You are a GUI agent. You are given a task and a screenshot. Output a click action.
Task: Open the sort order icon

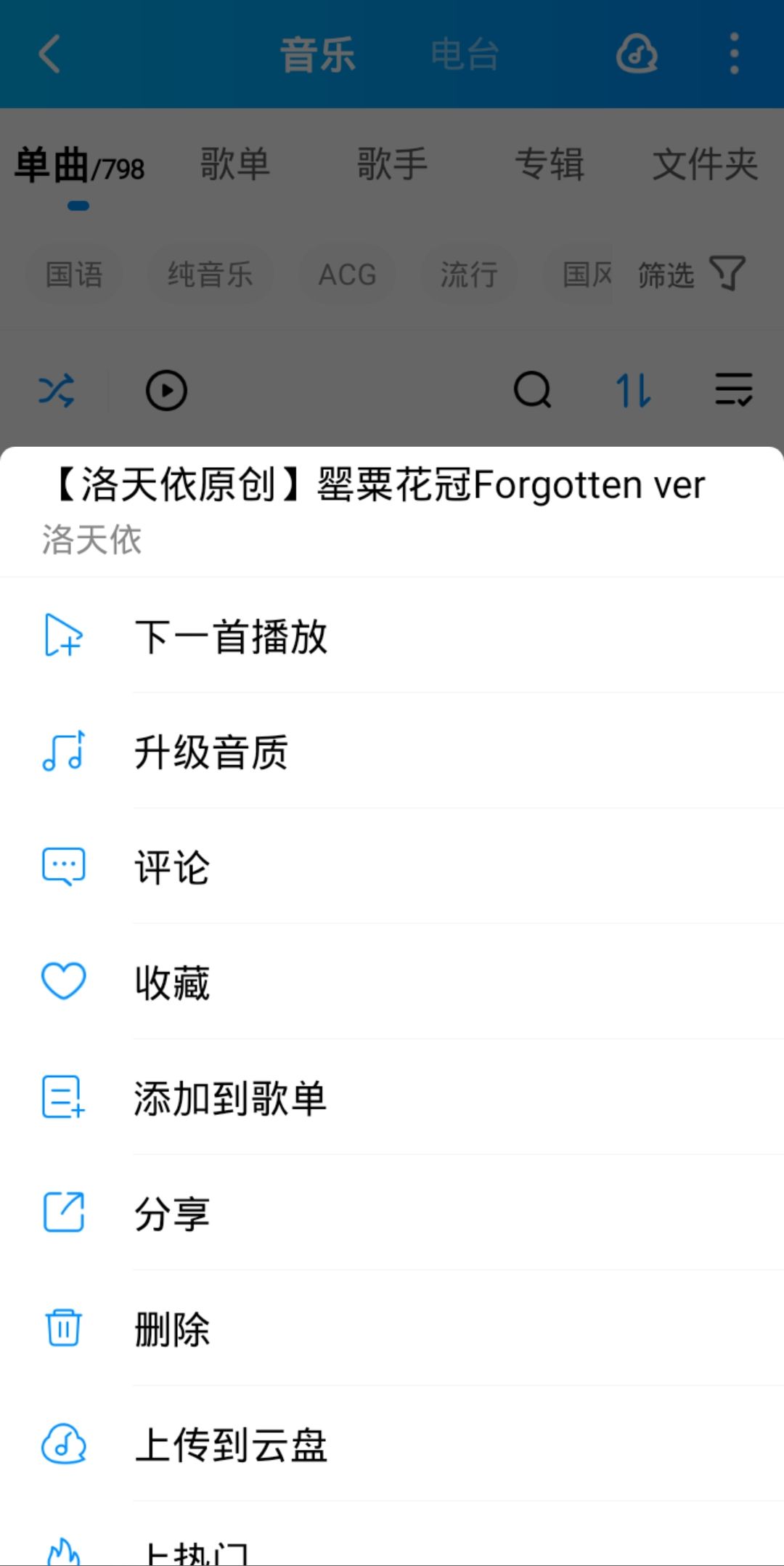tap(633, 391)
